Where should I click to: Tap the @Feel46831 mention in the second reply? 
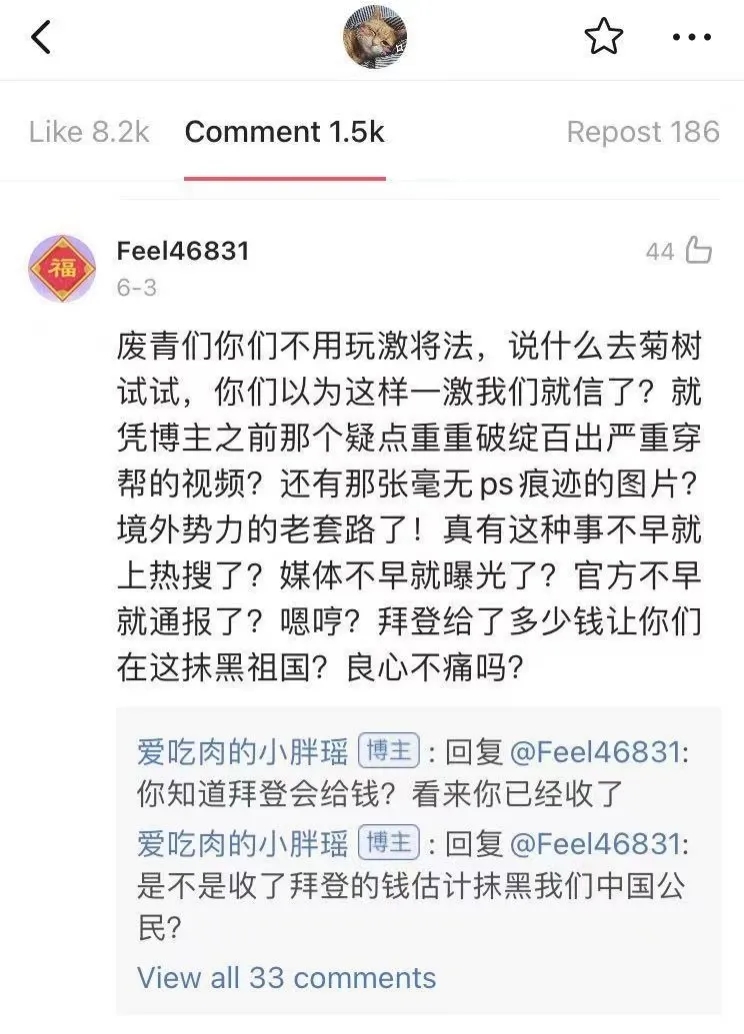[x=594, y=845]
